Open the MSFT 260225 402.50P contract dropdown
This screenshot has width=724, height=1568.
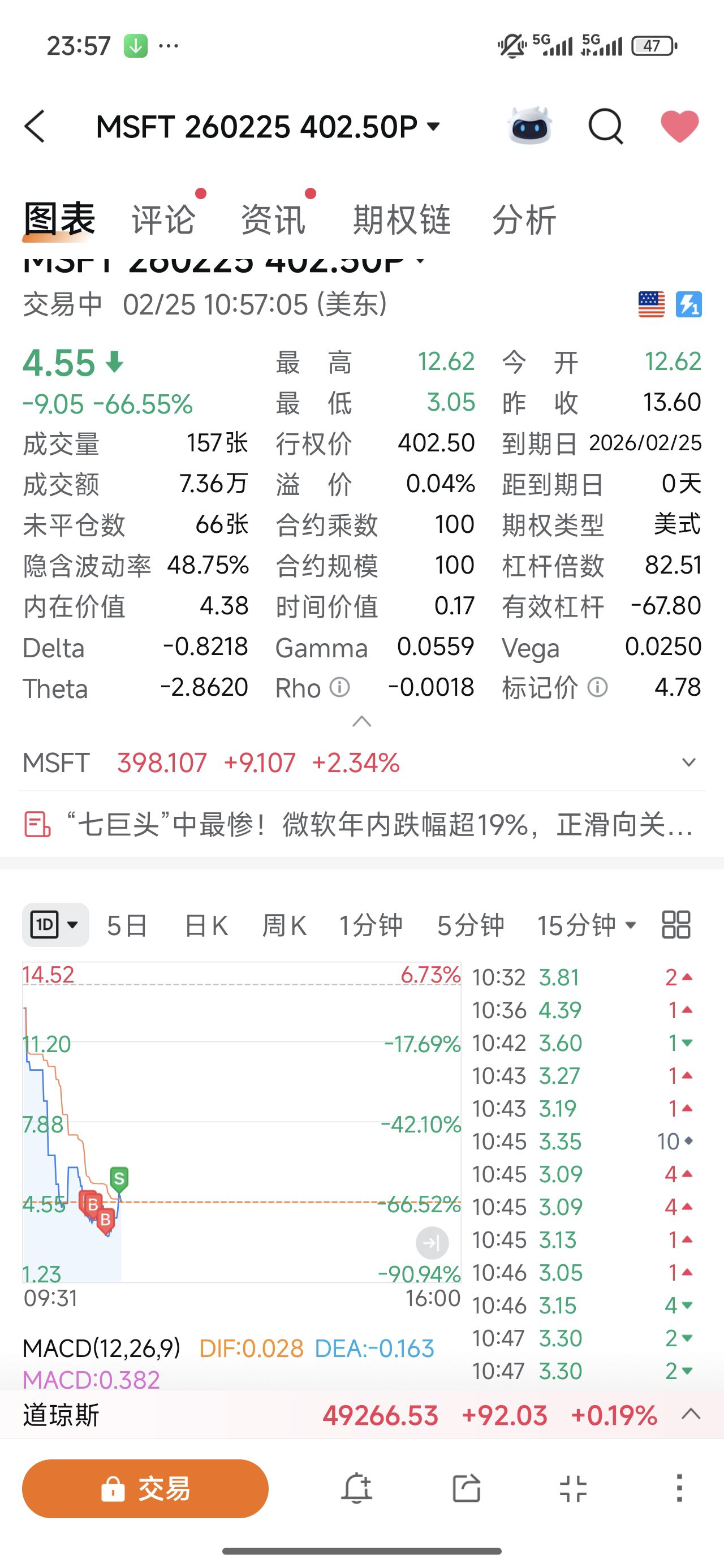(268, 127)
